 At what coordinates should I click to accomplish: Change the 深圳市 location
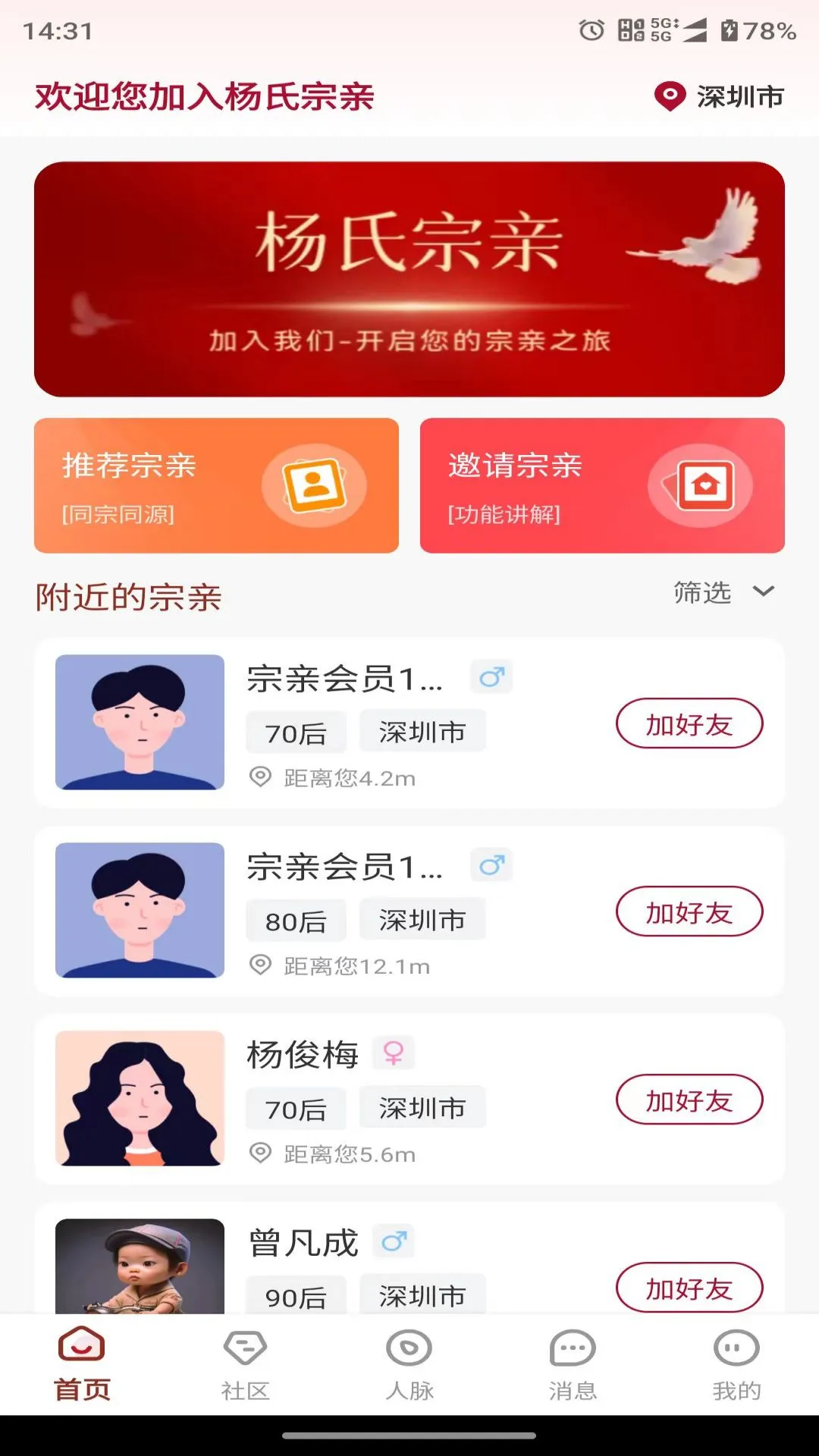point(719,97)
